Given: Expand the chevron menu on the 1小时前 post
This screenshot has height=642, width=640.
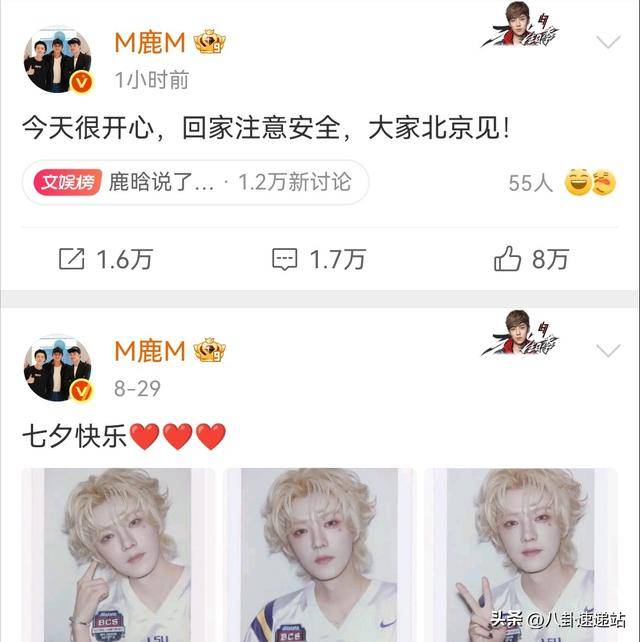Looking at the screenshot, I should [608, 42].
